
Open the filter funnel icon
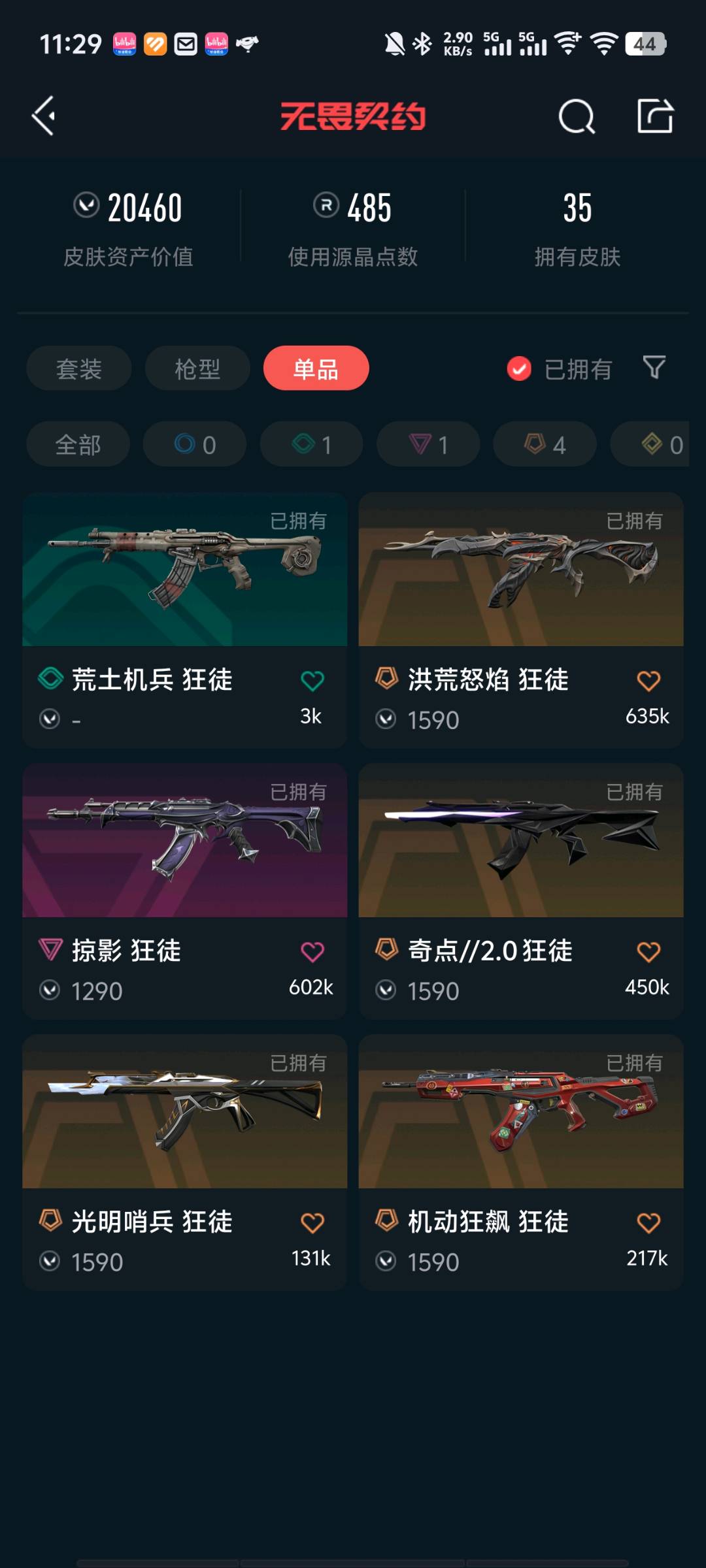654,367
